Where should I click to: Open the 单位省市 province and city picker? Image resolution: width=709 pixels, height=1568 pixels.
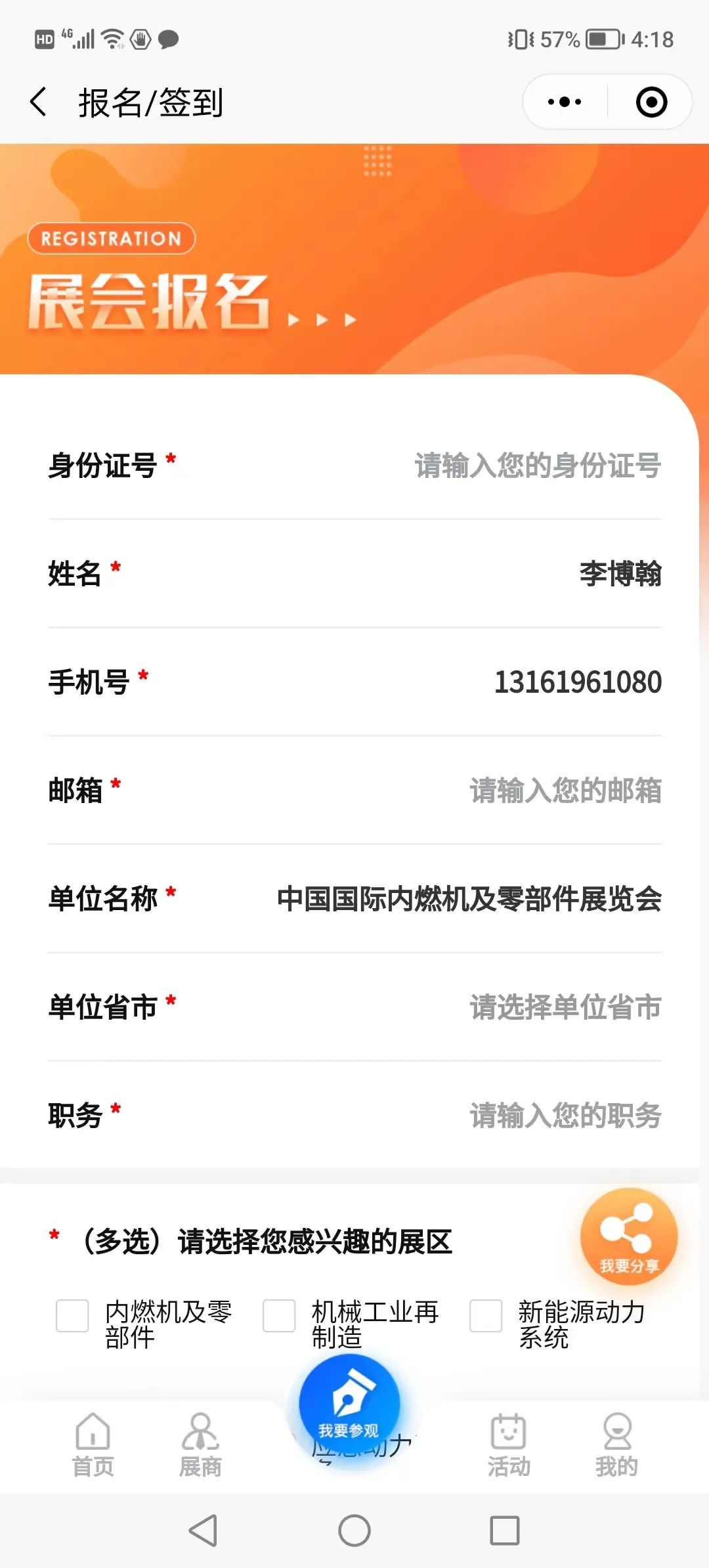(565, 1007)
